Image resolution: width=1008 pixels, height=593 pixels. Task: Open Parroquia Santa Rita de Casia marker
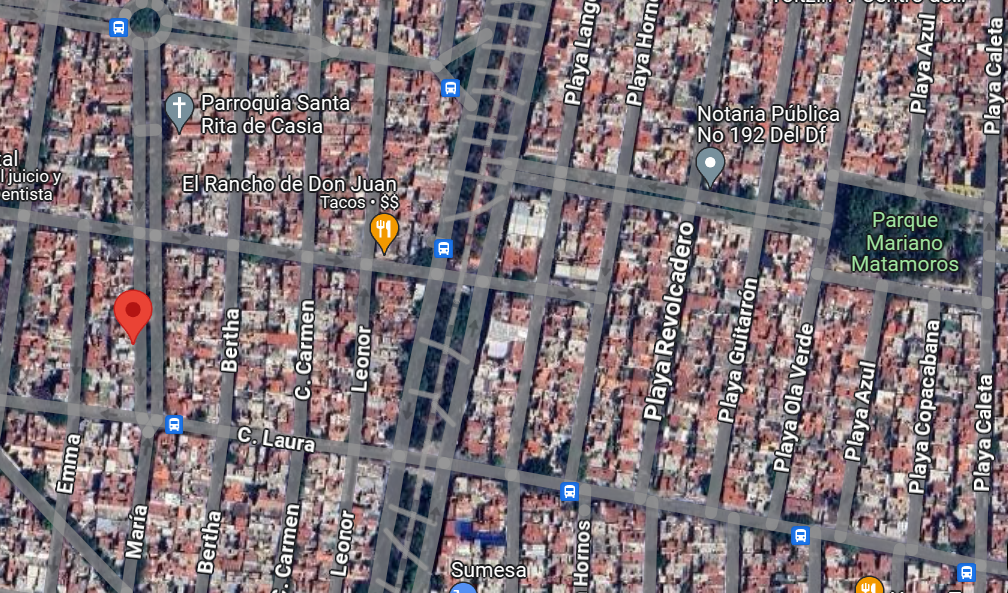[x=179, y=113]
